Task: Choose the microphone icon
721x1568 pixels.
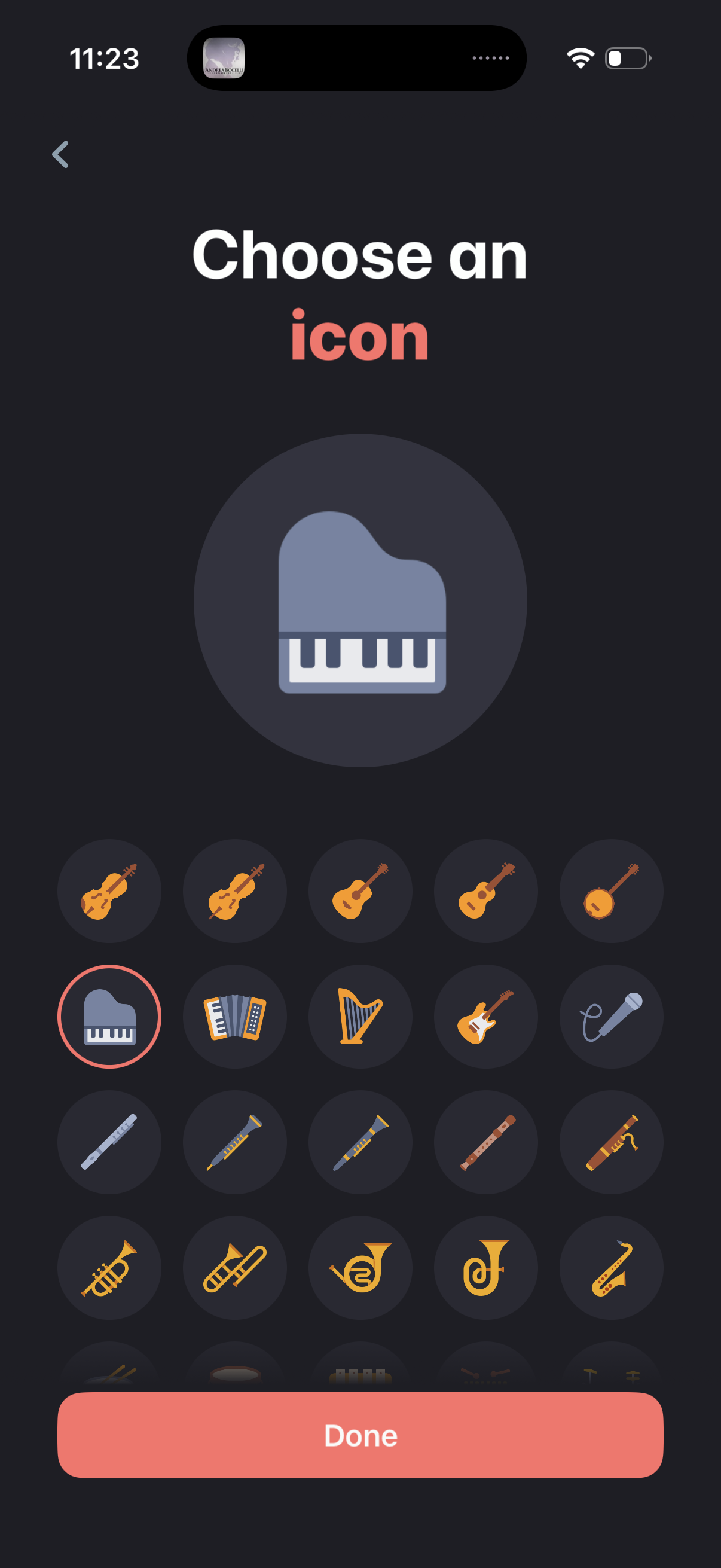Action: point(611,1017)
